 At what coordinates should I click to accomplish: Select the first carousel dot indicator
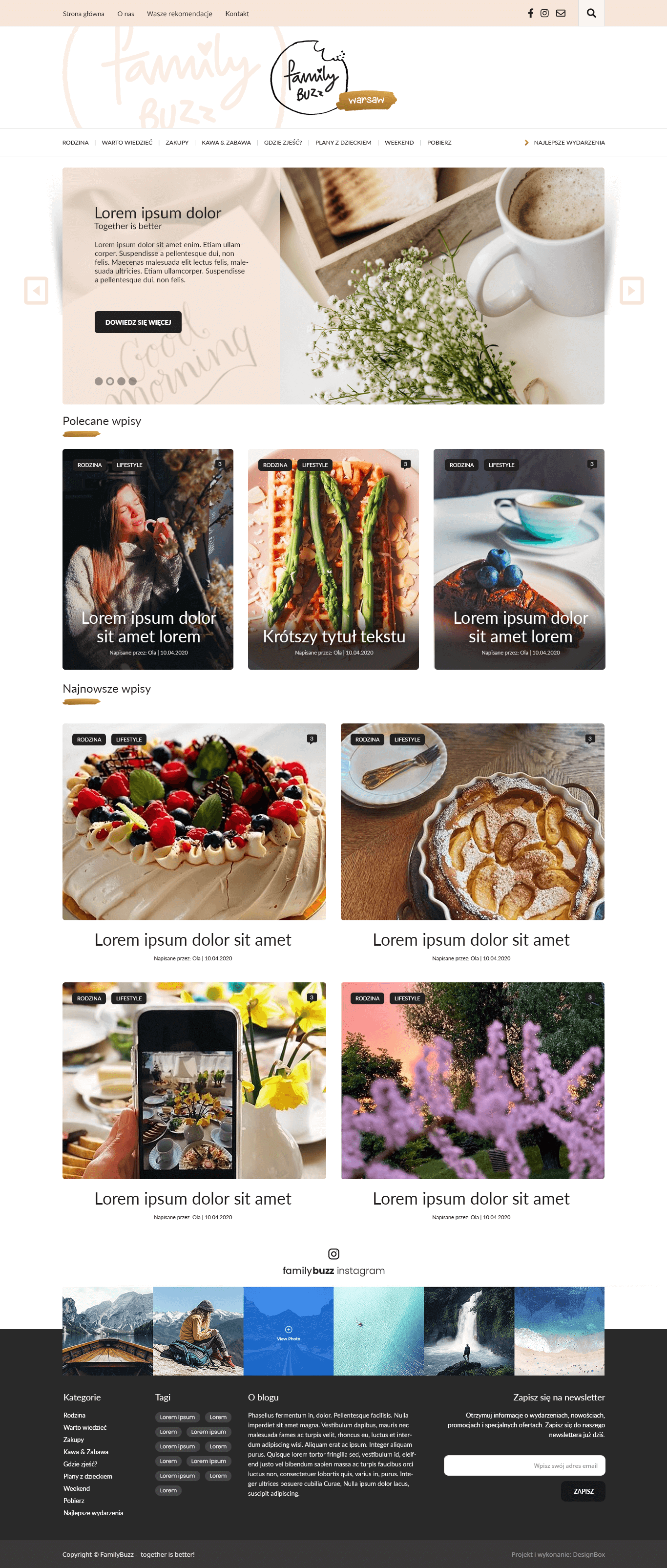click(99, 381)
